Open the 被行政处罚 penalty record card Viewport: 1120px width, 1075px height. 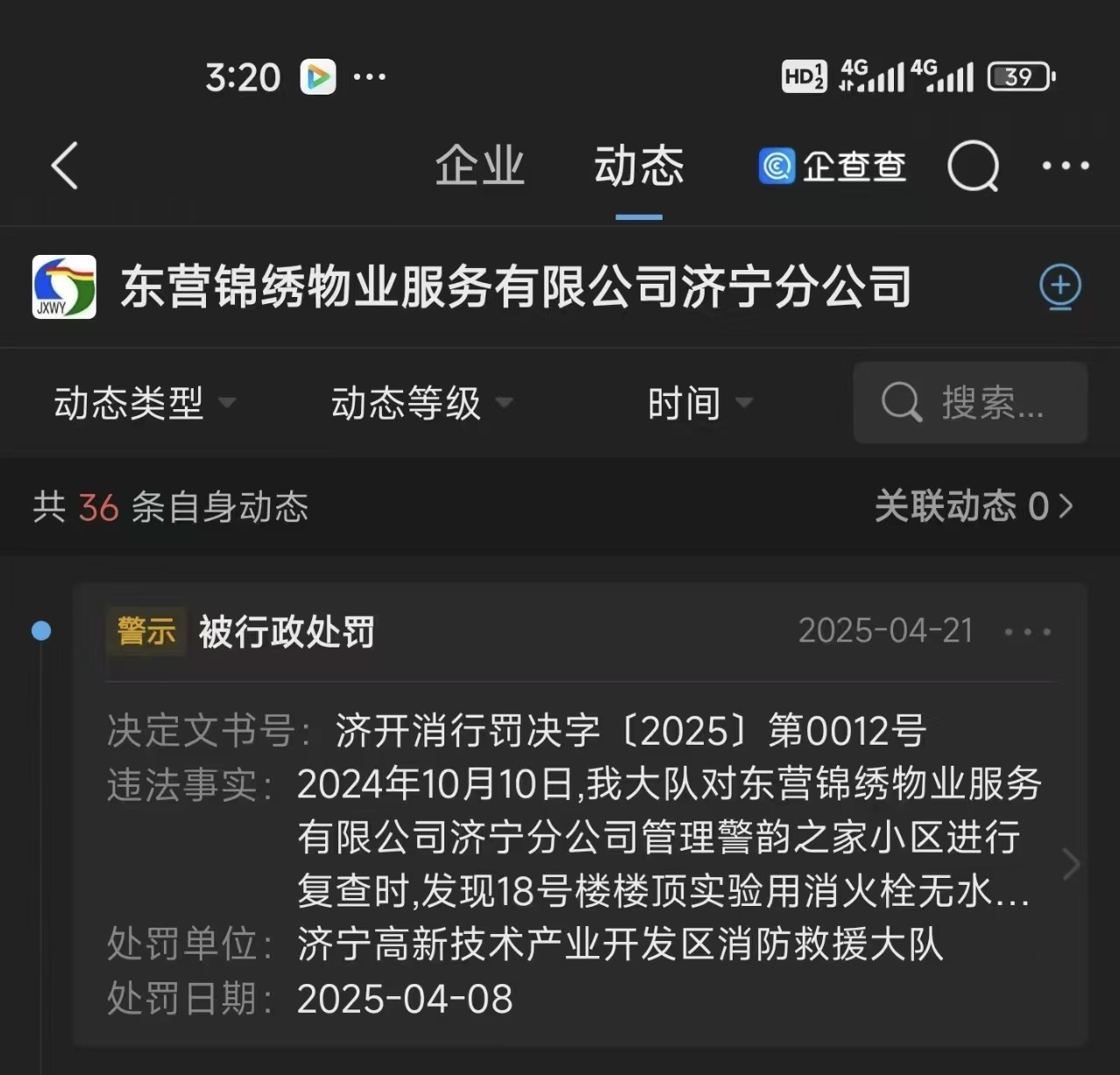[578, 841]
